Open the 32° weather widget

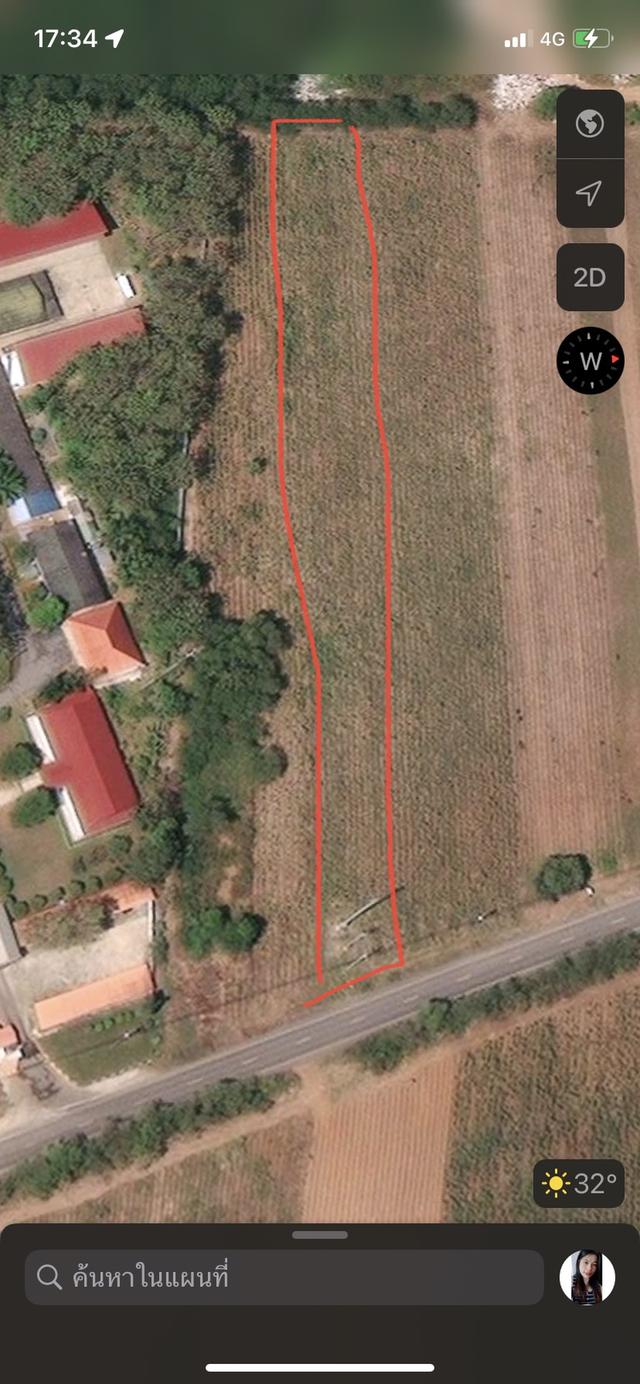579,1184
